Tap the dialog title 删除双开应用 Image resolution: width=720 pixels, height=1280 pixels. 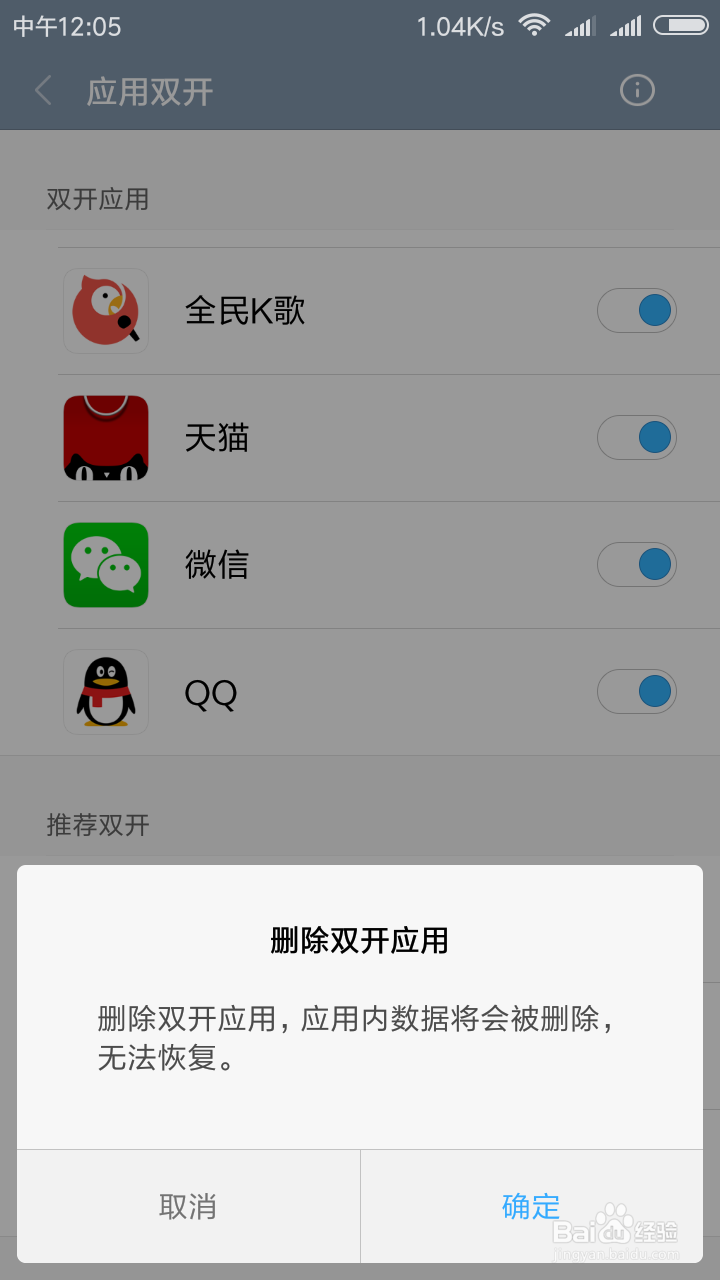[x=360, y=940]
